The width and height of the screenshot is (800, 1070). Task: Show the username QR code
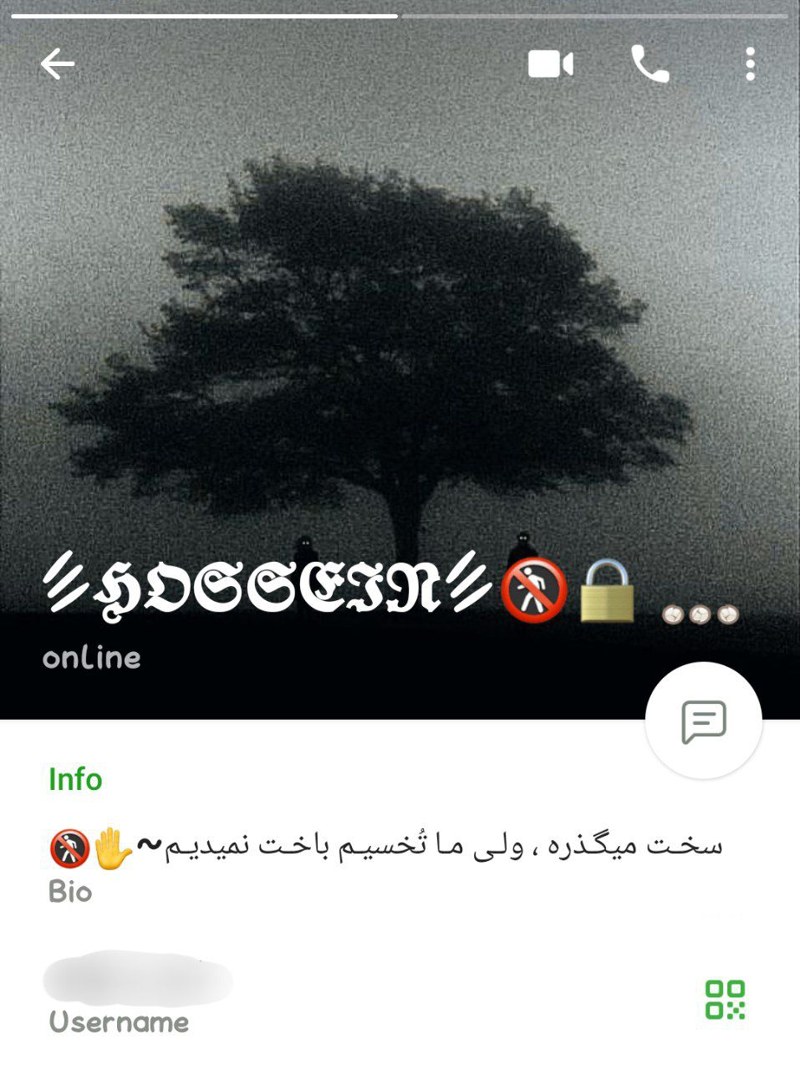click(x=725, y=999)
